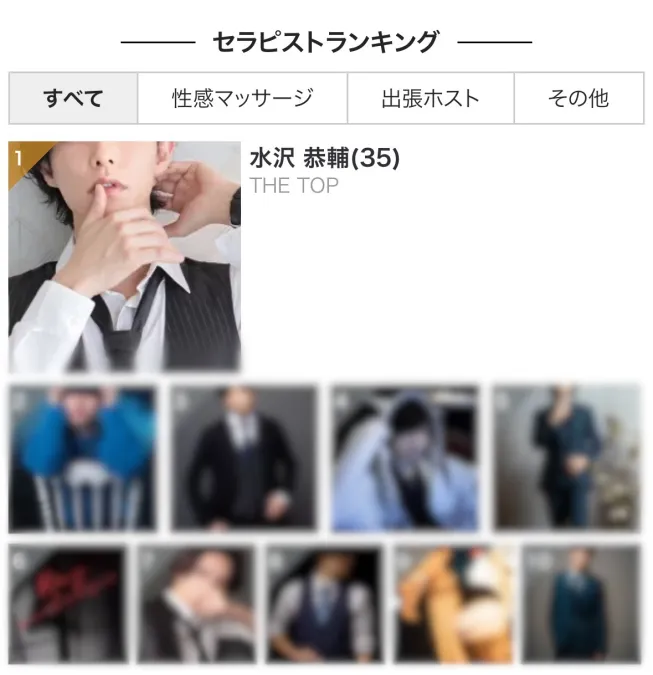Screen dimensions: 653x675
Task: Switch to the 性感マッサージ tab
Action: tap(242, 98)
